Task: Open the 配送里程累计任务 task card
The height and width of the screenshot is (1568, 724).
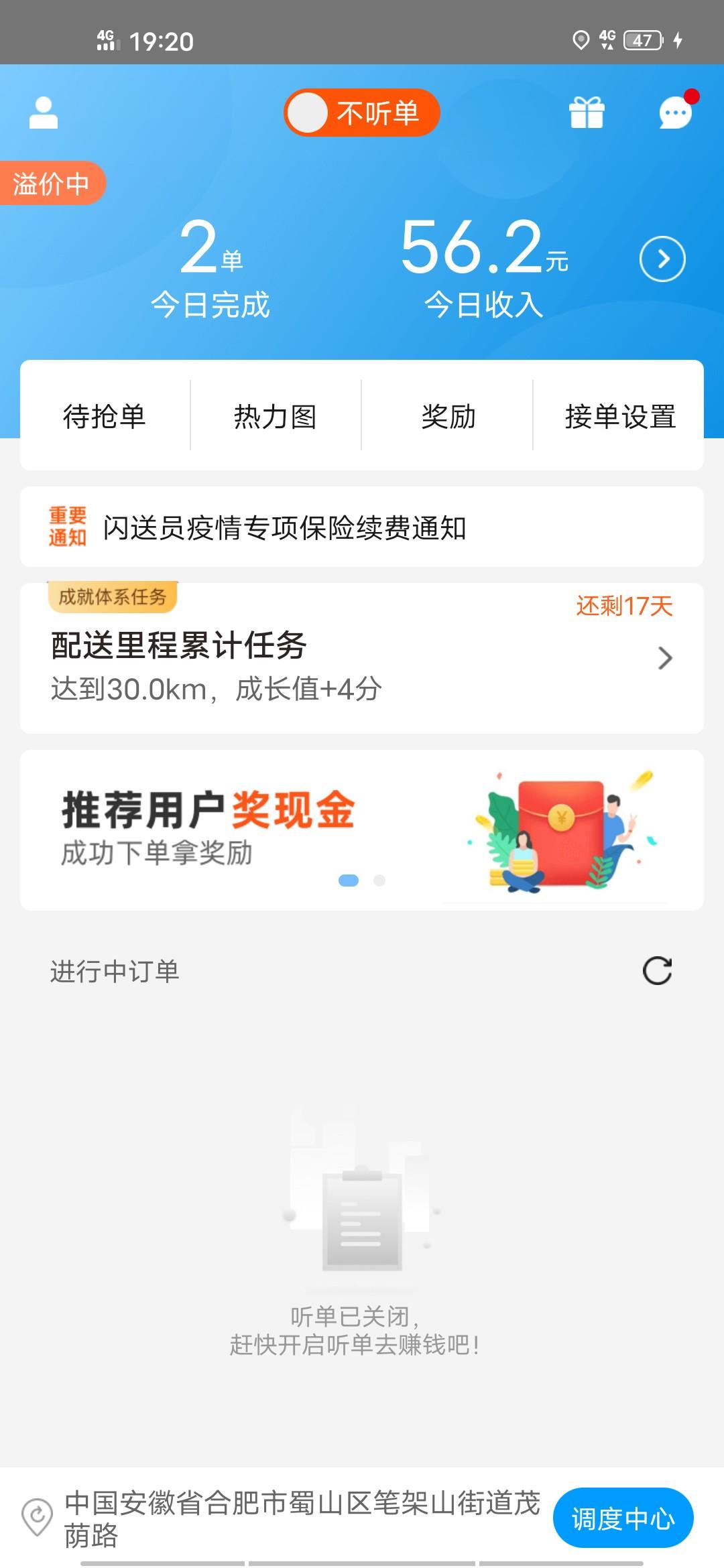Action: (x=362, y=658)
